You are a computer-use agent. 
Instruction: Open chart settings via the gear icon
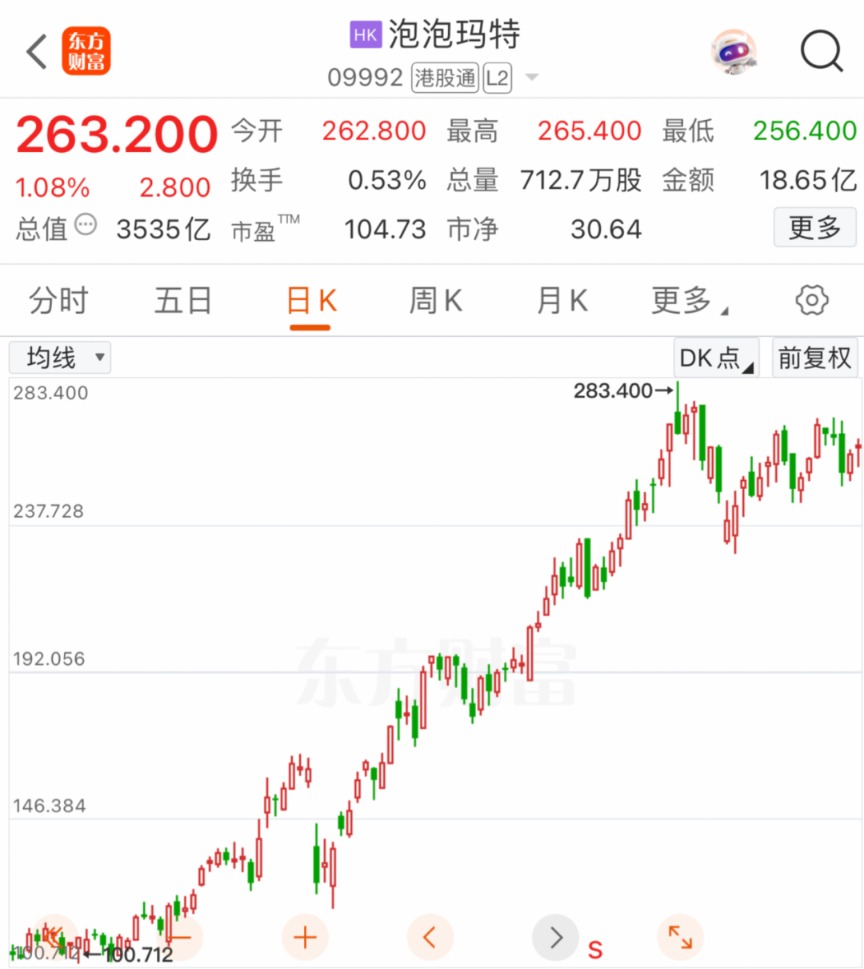tap(812, 300)
